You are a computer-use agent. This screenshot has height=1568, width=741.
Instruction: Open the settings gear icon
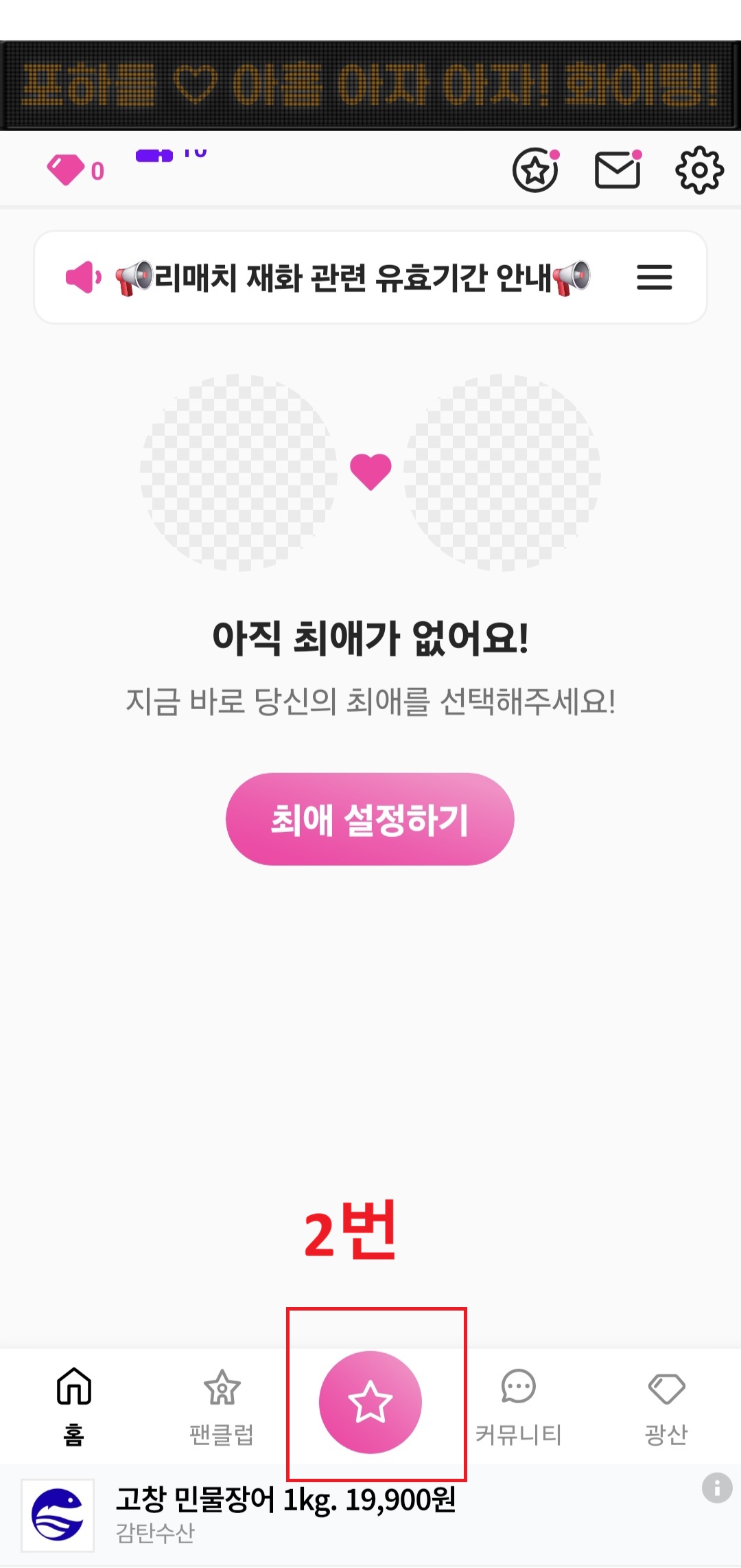pyautogui.click(x=699, y=171)
